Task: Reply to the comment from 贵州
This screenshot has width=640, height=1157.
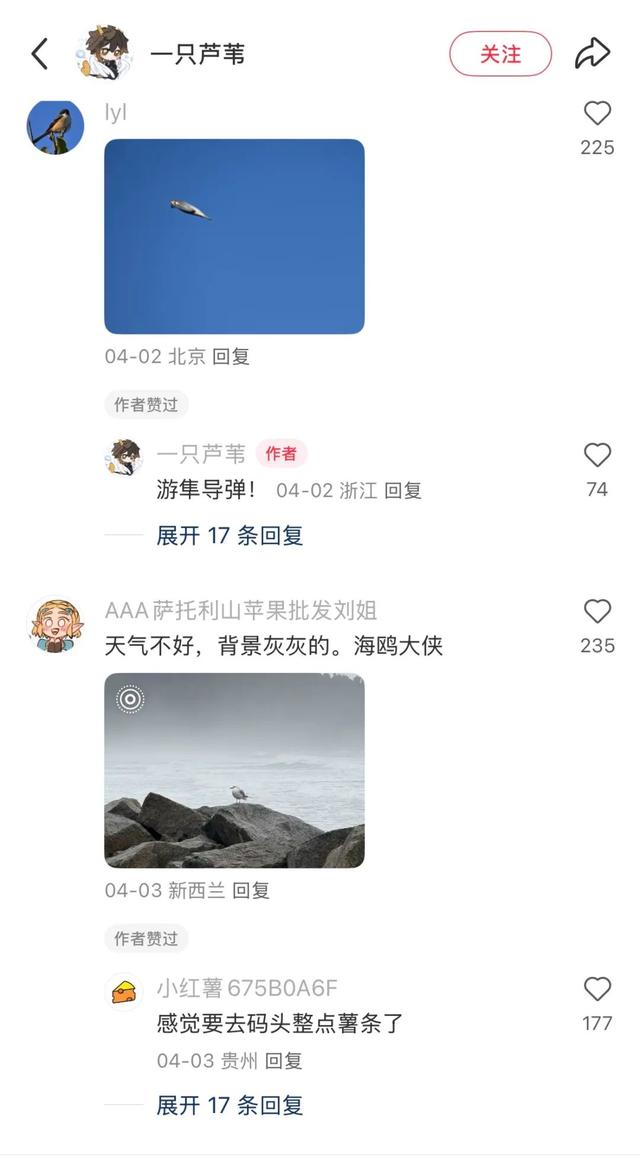Action: pos(283,1061)
